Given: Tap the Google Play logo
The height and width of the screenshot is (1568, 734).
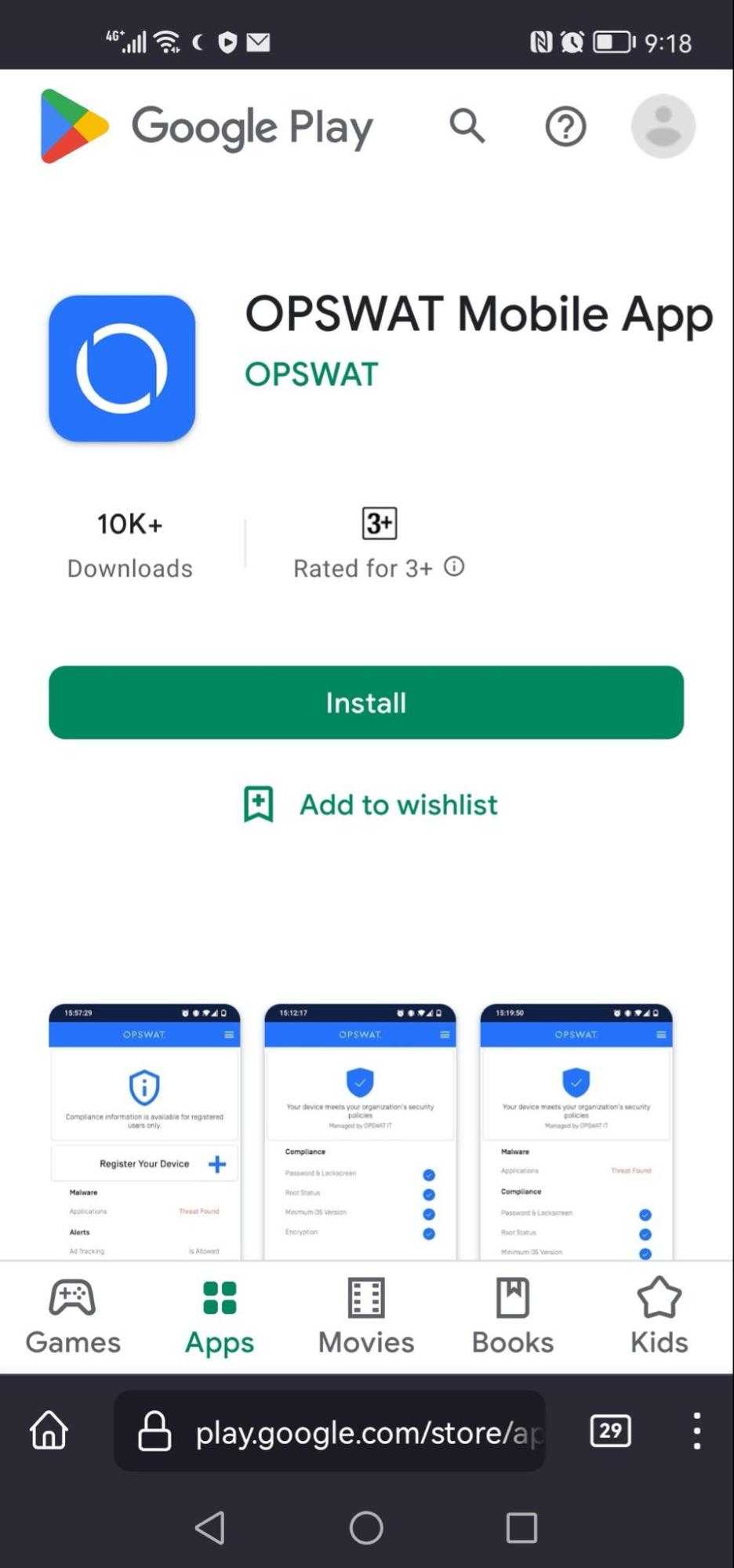Looking at the screenshot, I should point(207,126).
